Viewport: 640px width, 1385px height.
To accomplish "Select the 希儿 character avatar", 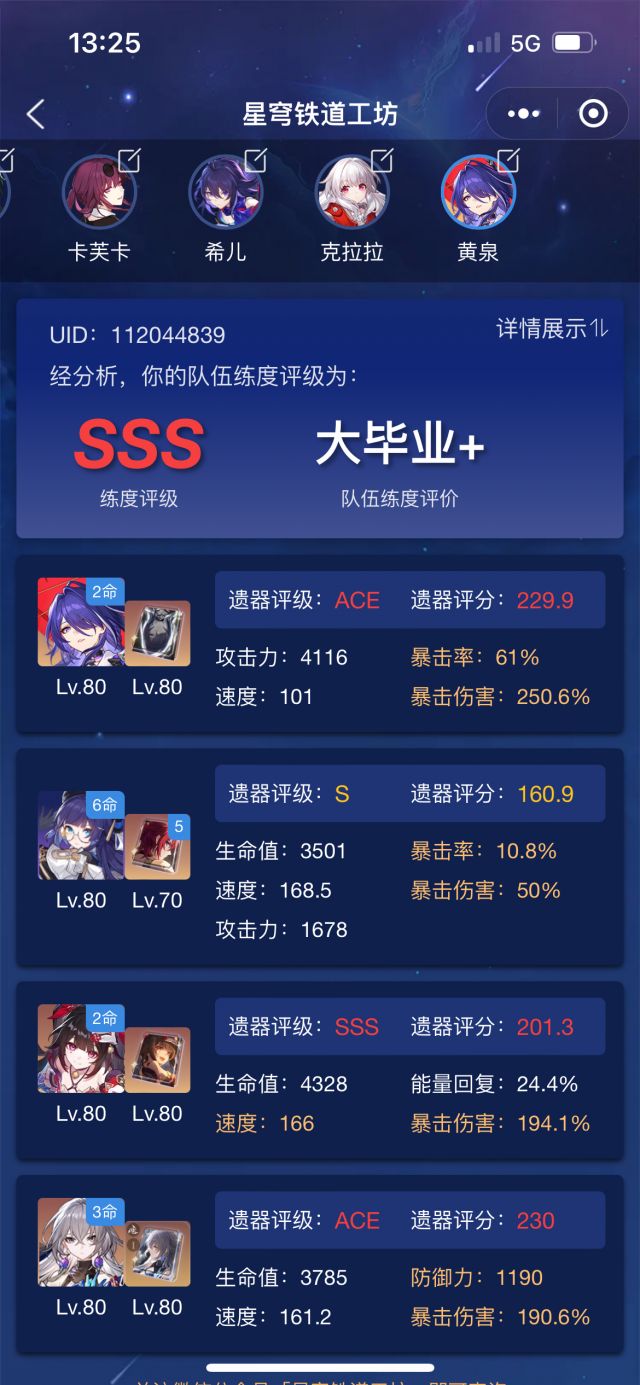I will [x=225, y=193].
